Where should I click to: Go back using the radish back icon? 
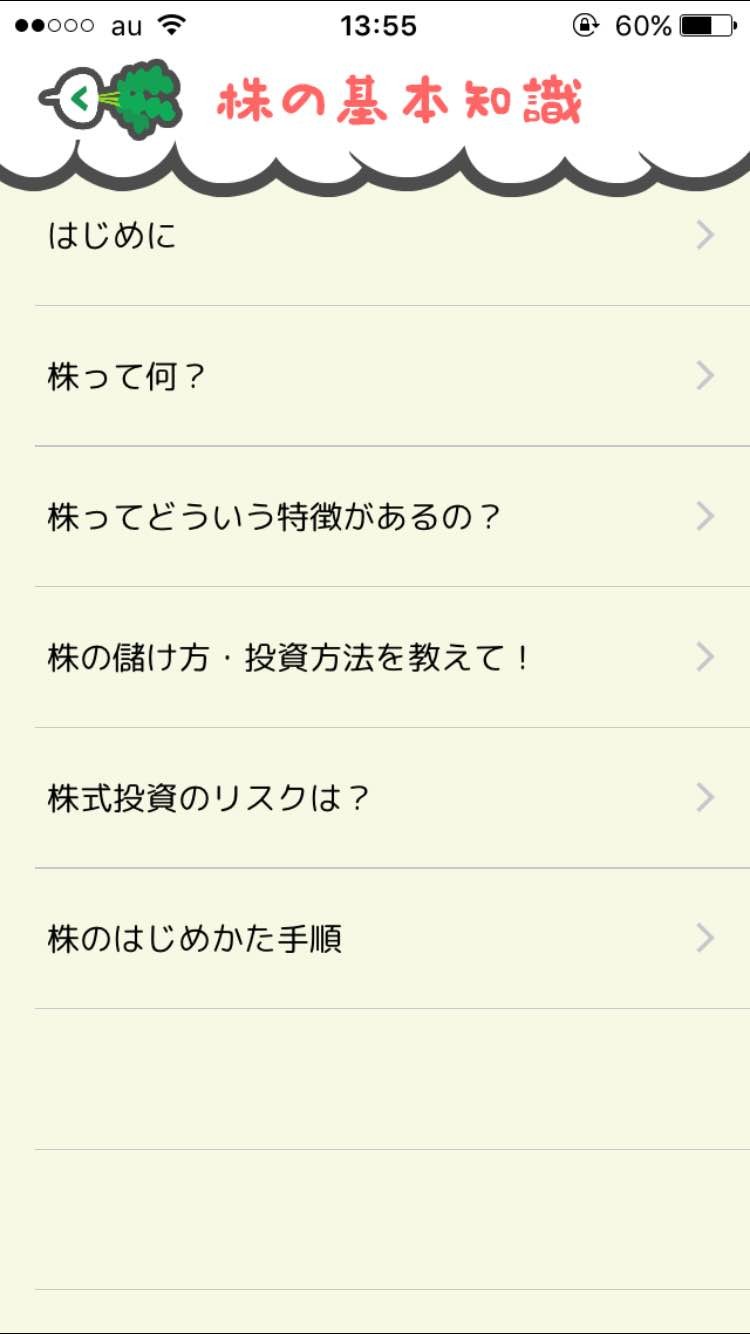(x=108, y=99)
